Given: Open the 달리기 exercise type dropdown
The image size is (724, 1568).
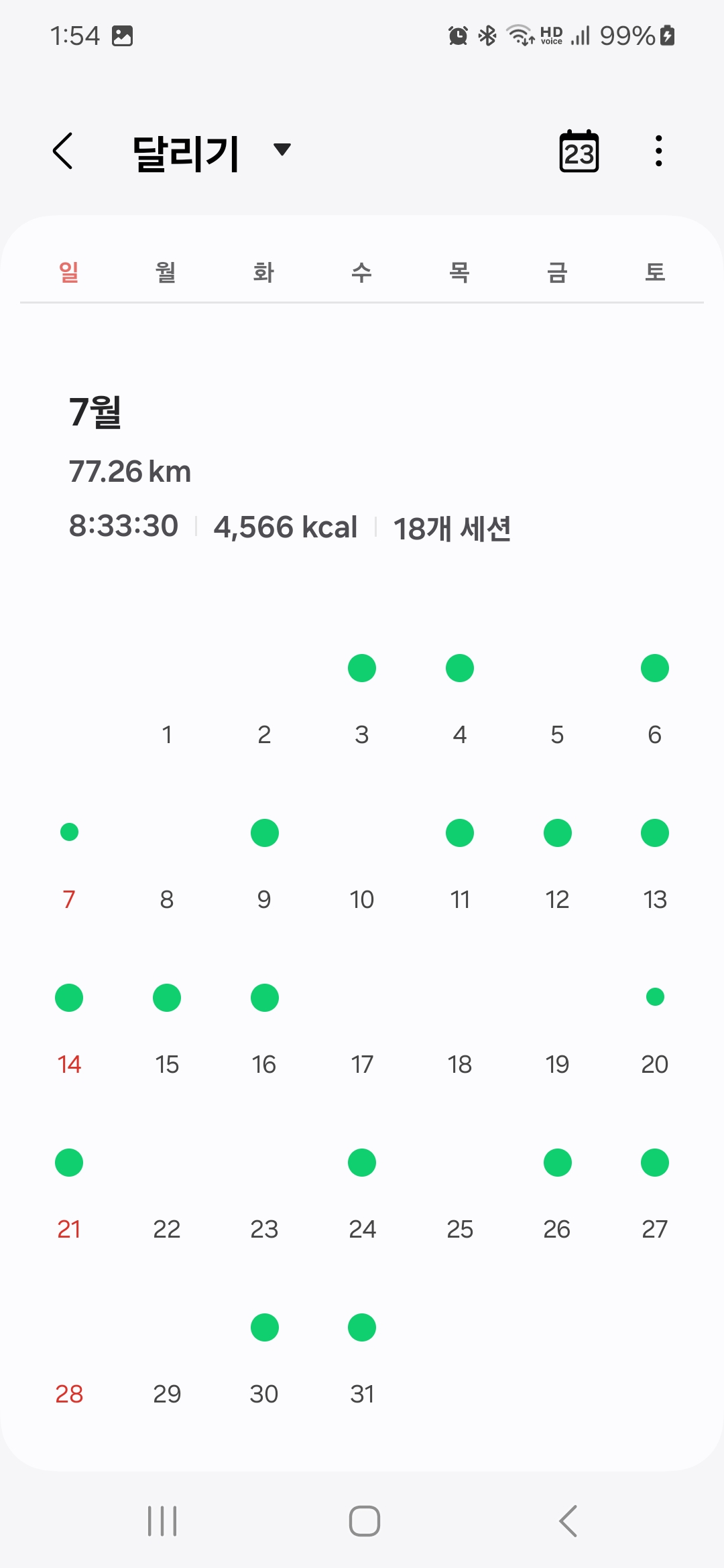Looking at the screenshot, I should 212,152.
